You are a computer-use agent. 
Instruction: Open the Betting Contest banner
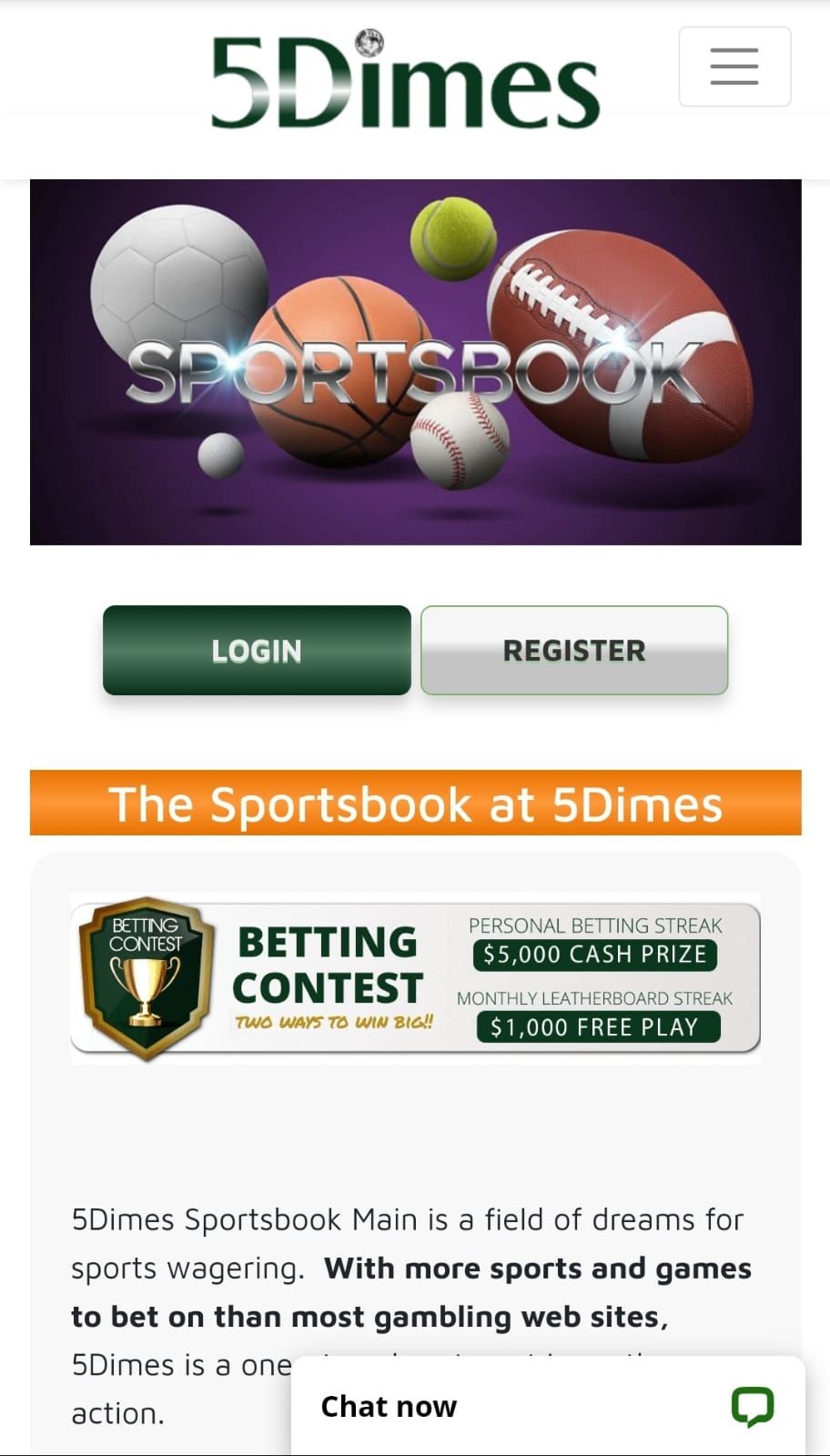tap(416, 978)
